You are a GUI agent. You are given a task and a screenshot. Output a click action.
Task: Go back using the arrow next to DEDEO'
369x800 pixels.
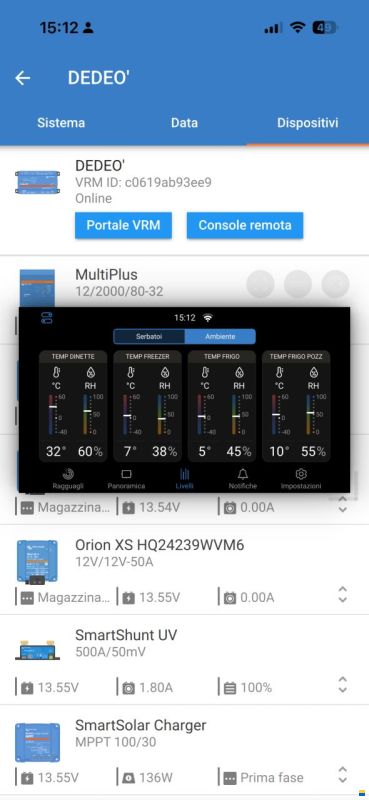pyautogui.click(x=22, y=78)
